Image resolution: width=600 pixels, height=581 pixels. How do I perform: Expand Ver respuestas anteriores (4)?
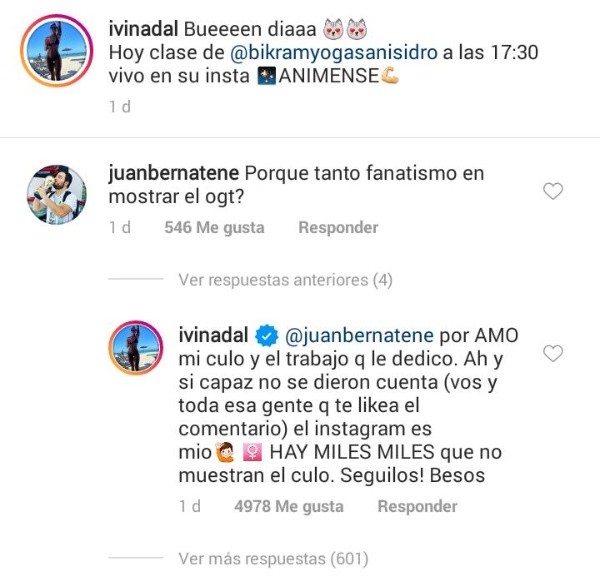click(x=285, y=281)
